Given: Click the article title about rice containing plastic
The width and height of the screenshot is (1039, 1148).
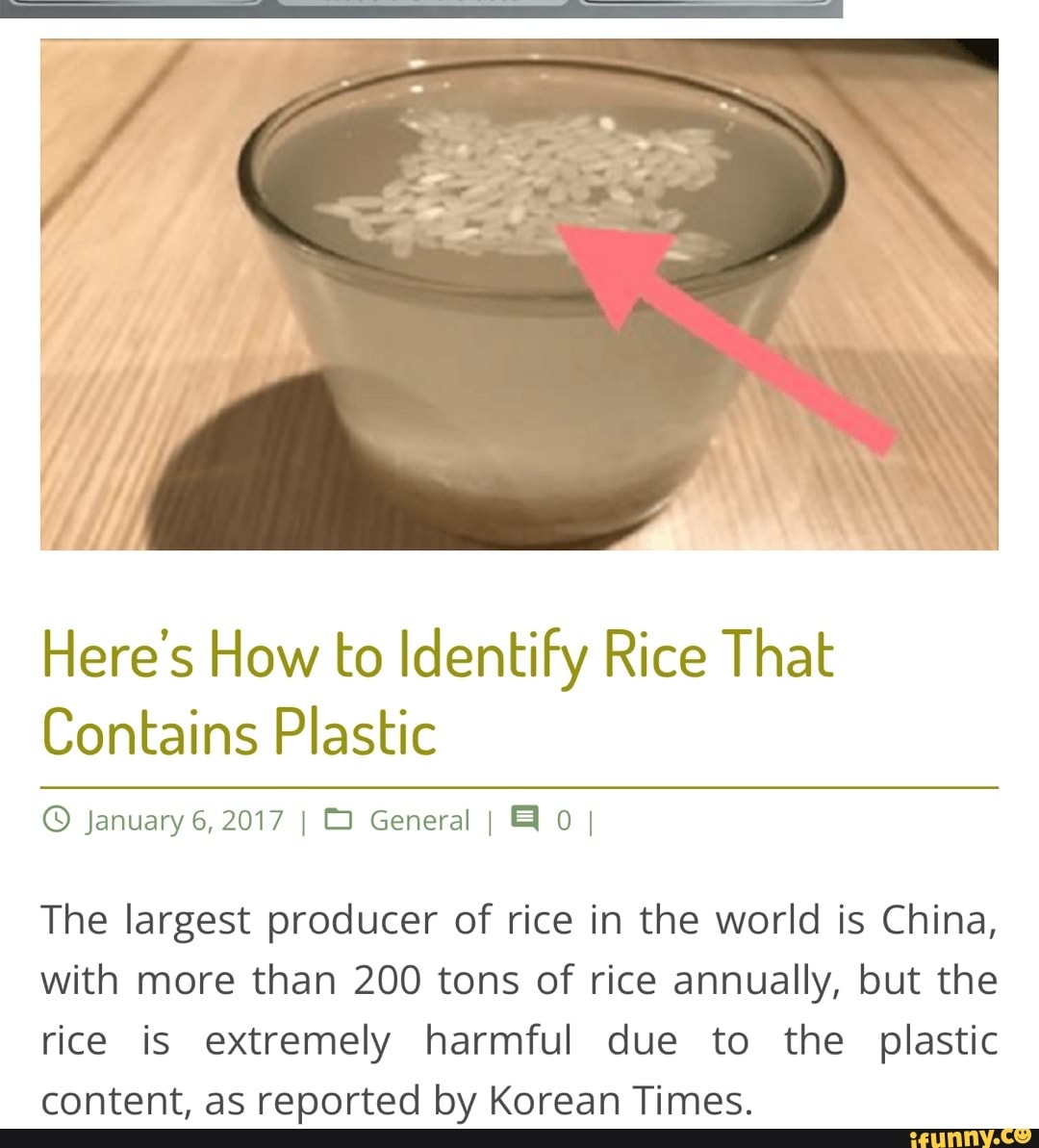Looking at the screenshot, I should click(438, 693).
